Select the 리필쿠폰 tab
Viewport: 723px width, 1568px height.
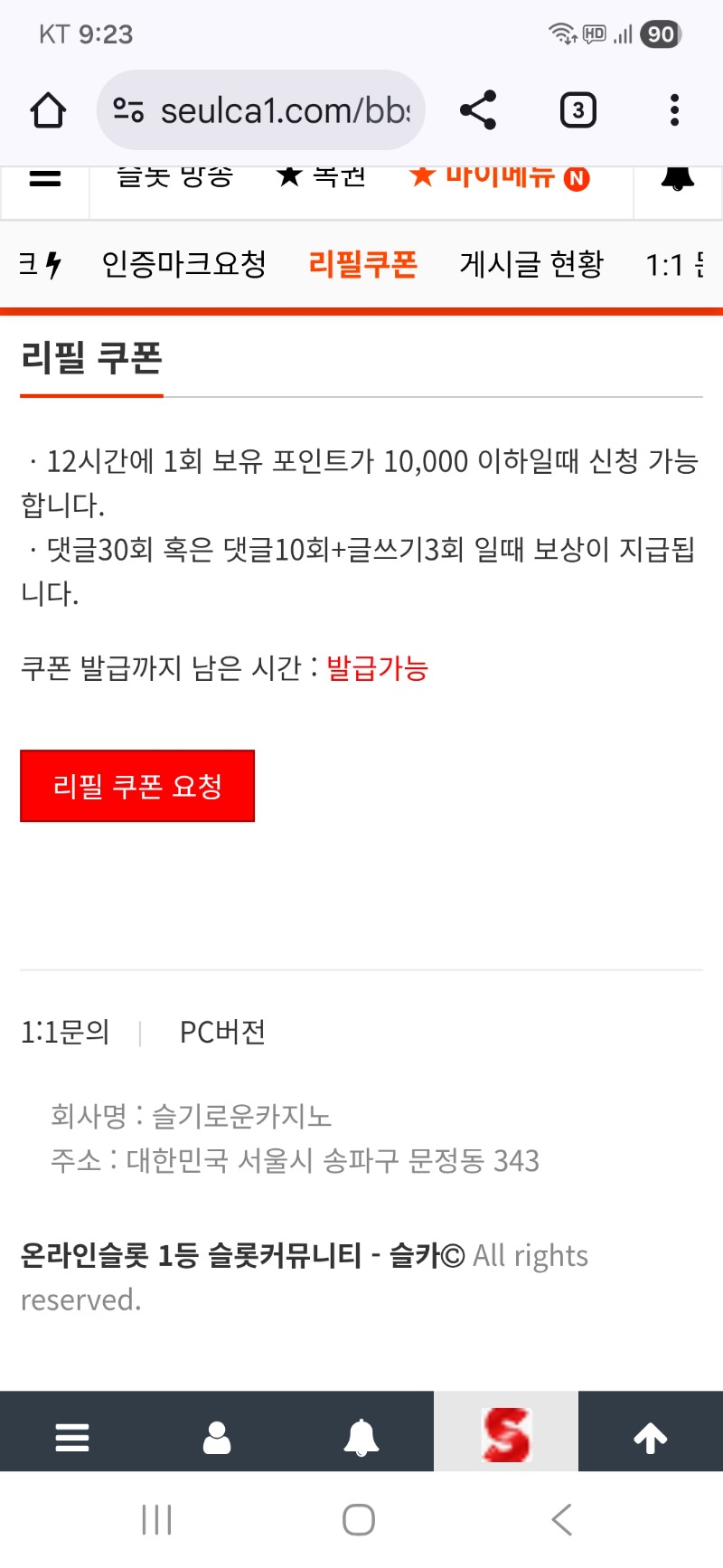362,265
